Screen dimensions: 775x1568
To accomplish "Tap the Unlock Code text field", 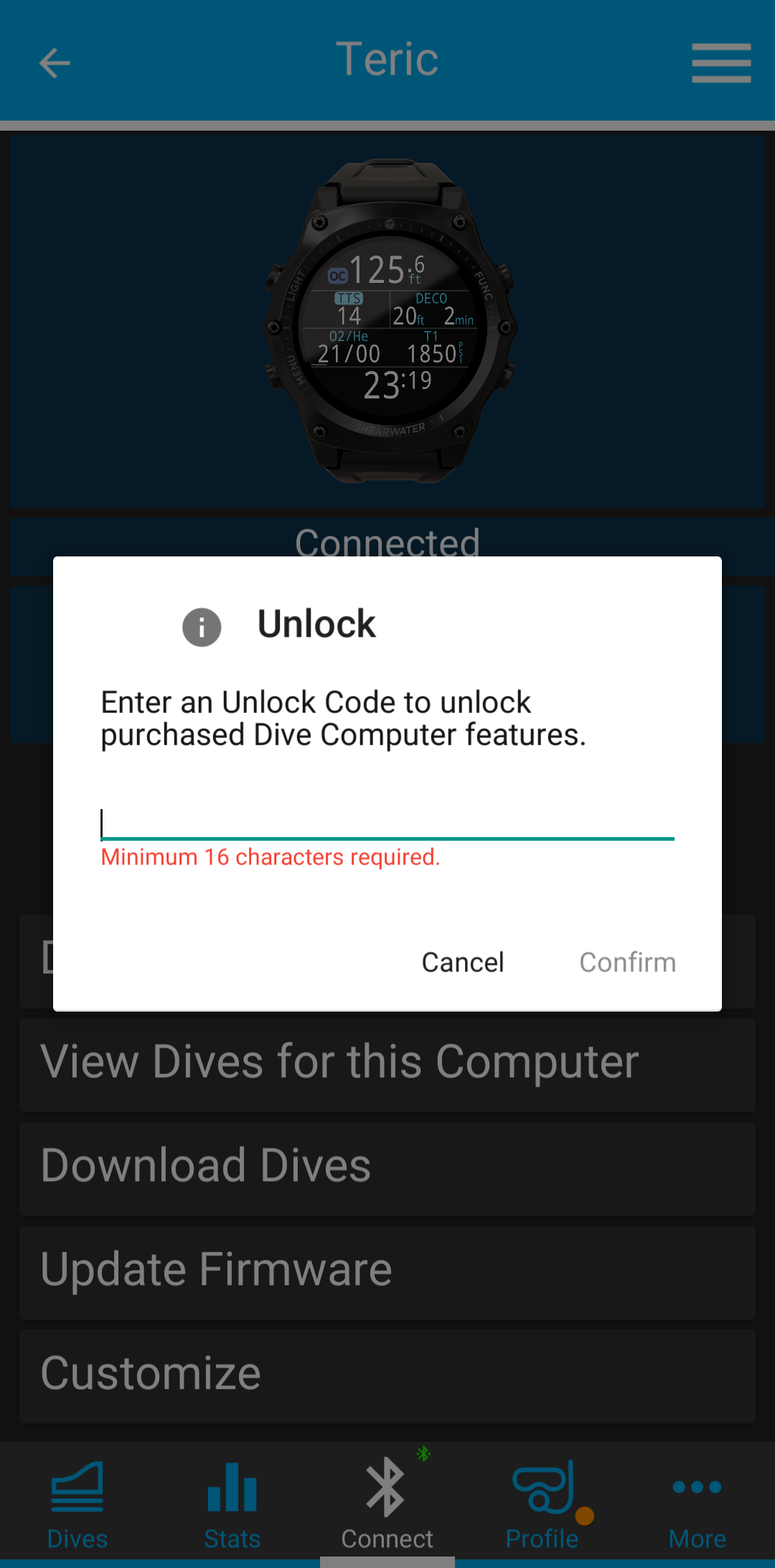I will (387, 823).
